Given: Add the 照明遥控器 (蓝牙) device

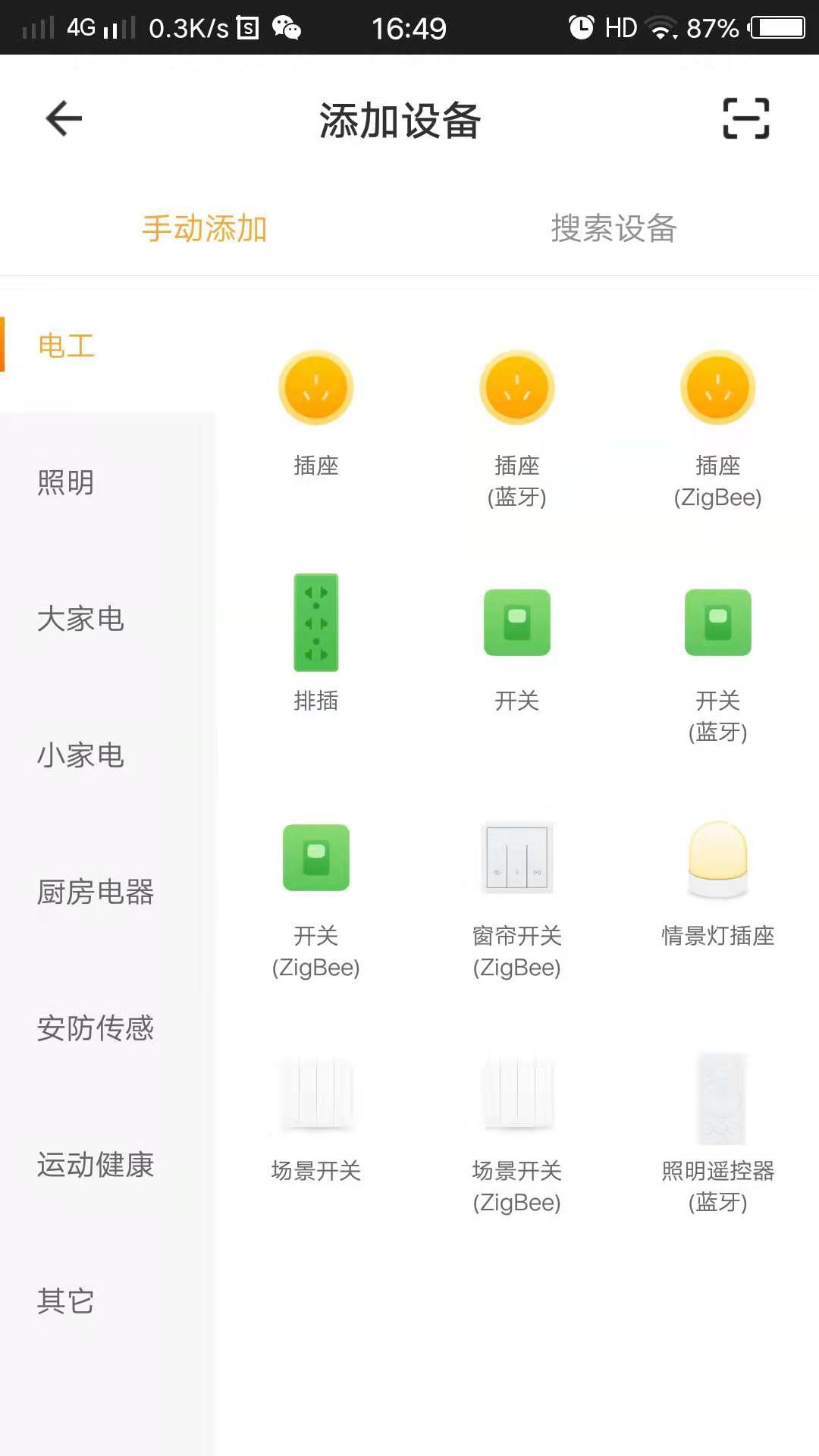Looking at the screenshot, I should [x=718, y=1130].
